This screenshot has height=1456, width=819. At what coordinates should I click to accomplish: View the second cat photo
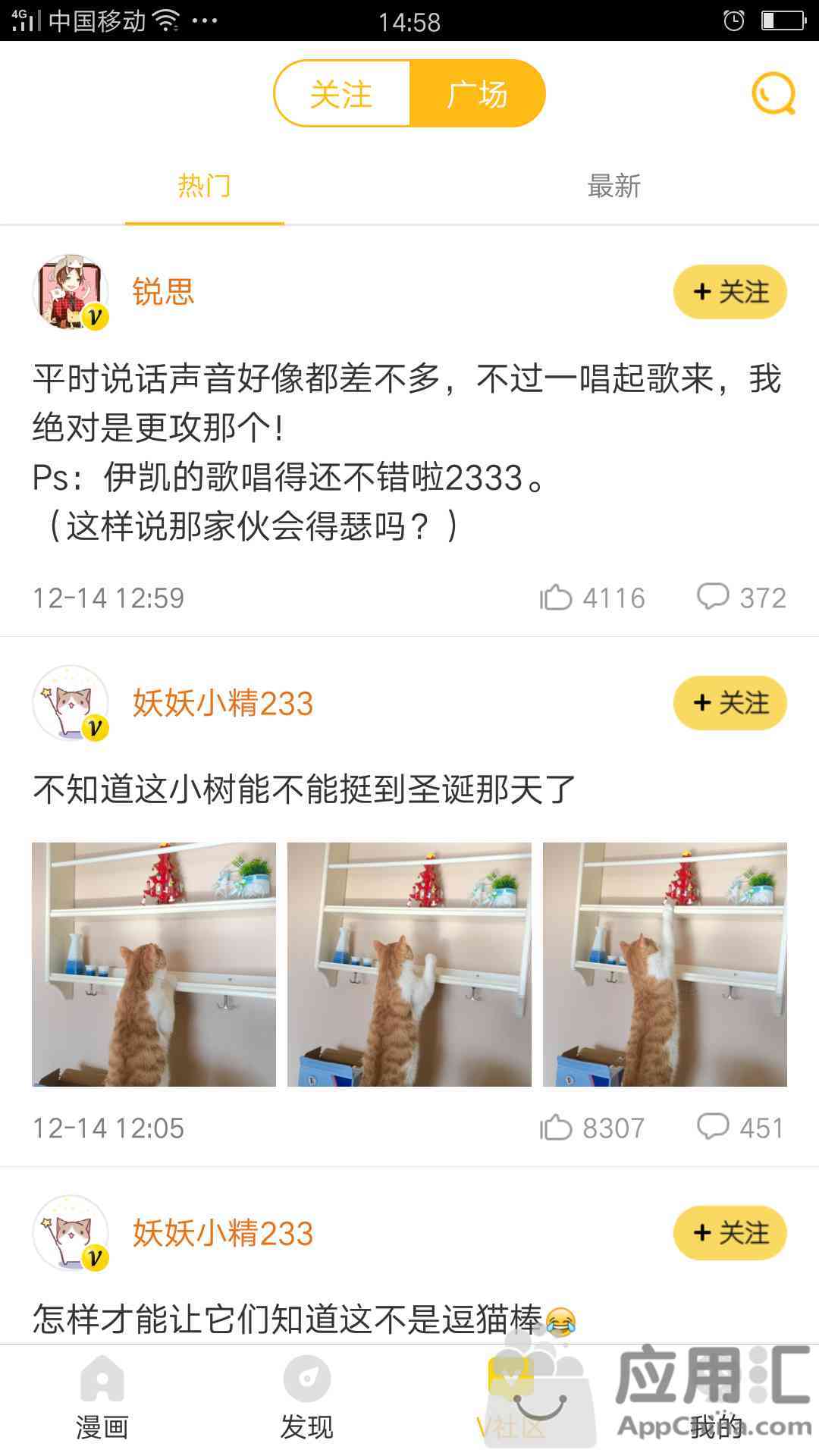pyautogui.click(x=409, y=965)
